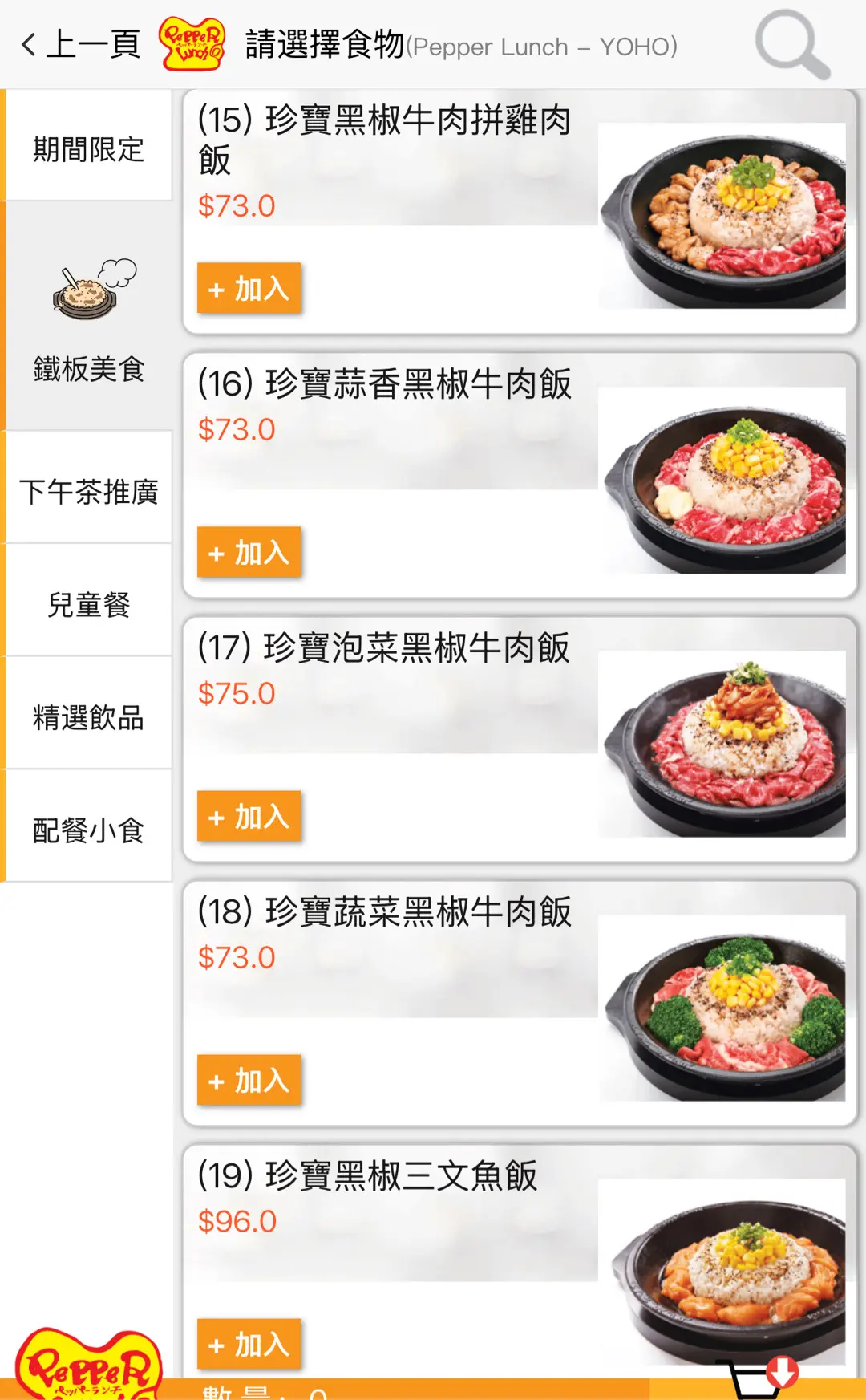
Task: Go back with the 上一頁 button
Action: [x=80, y=45]
